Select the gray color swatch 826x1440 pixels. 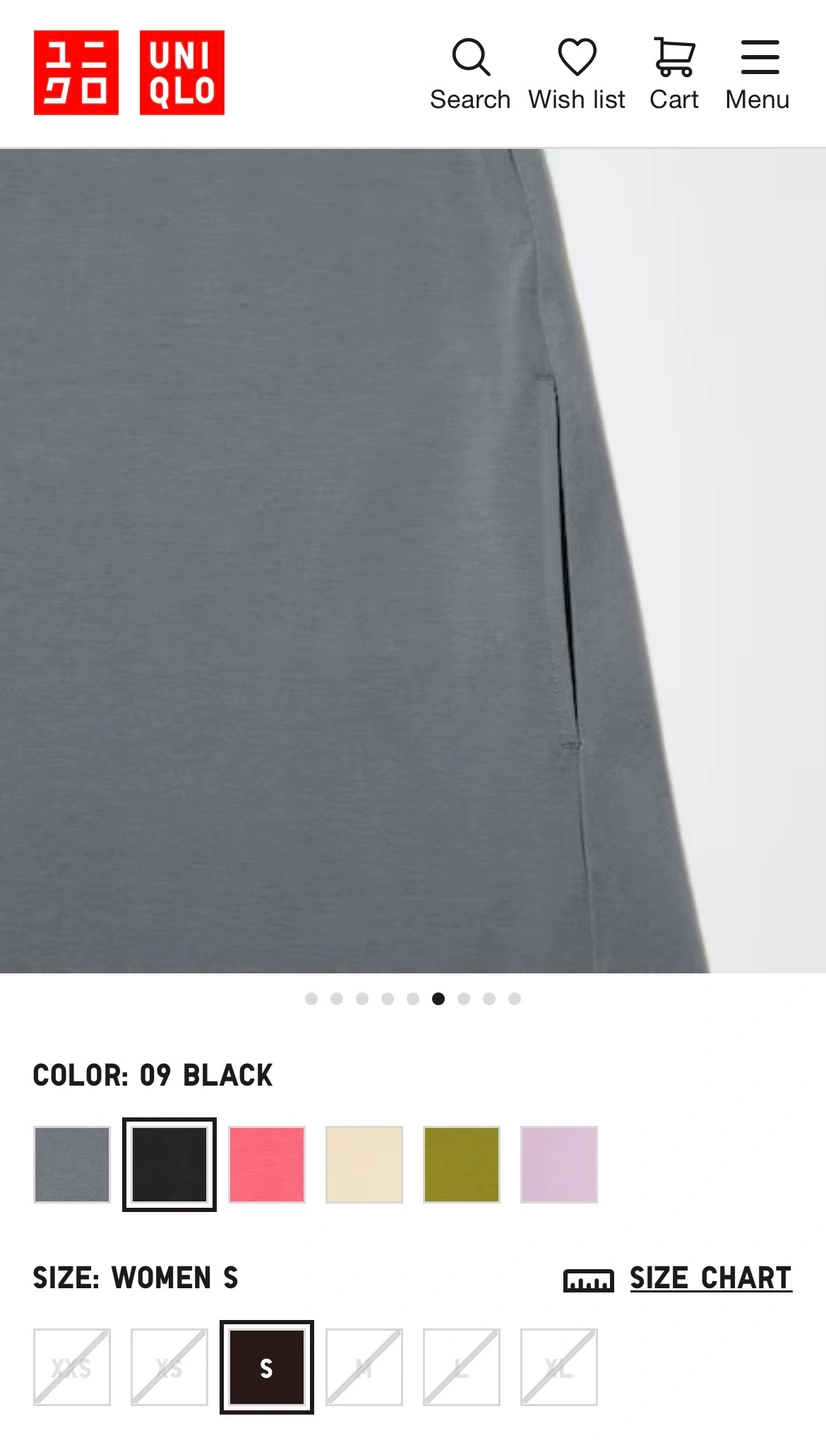(x=72, y=1164)
